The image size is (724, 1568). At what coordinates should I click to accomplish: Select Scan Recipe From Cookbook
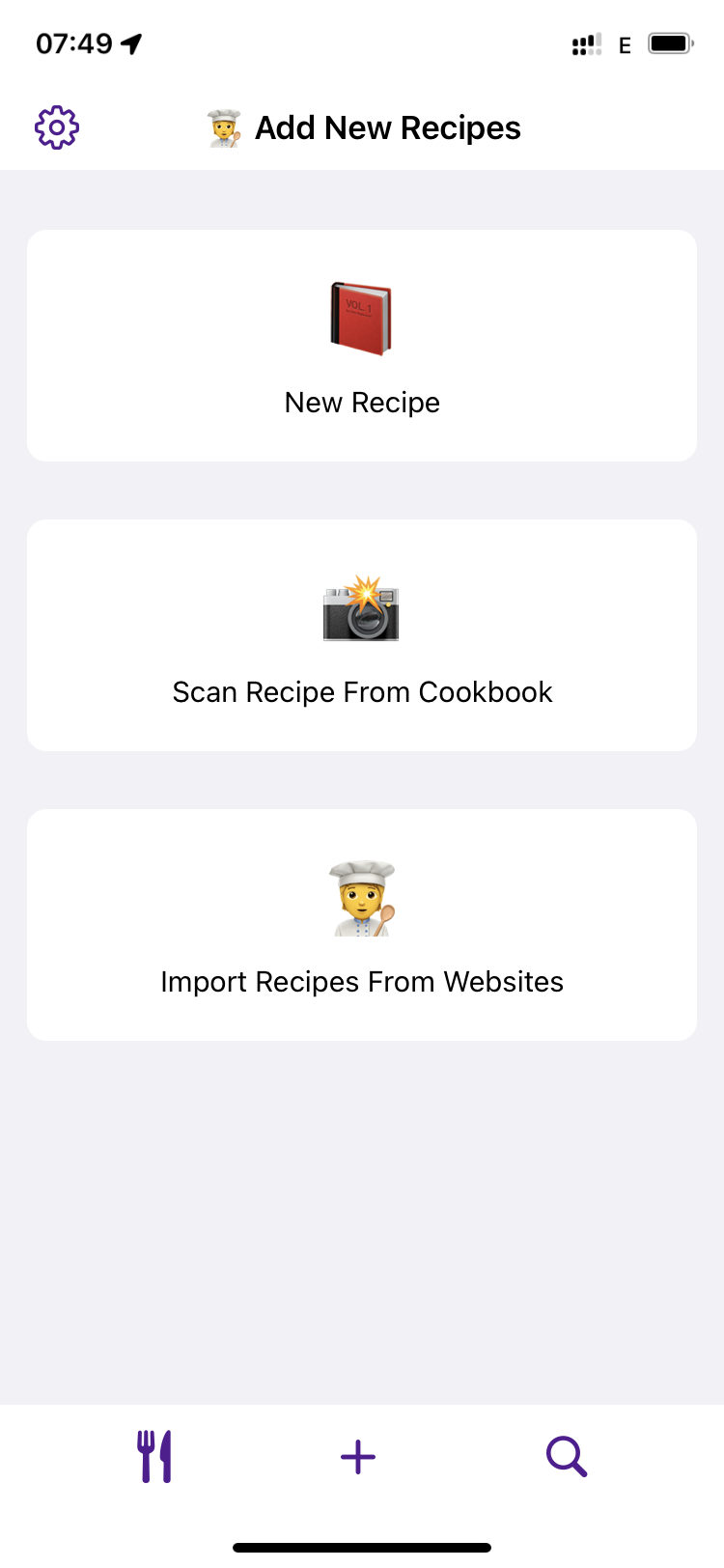(x=362, y=635)
